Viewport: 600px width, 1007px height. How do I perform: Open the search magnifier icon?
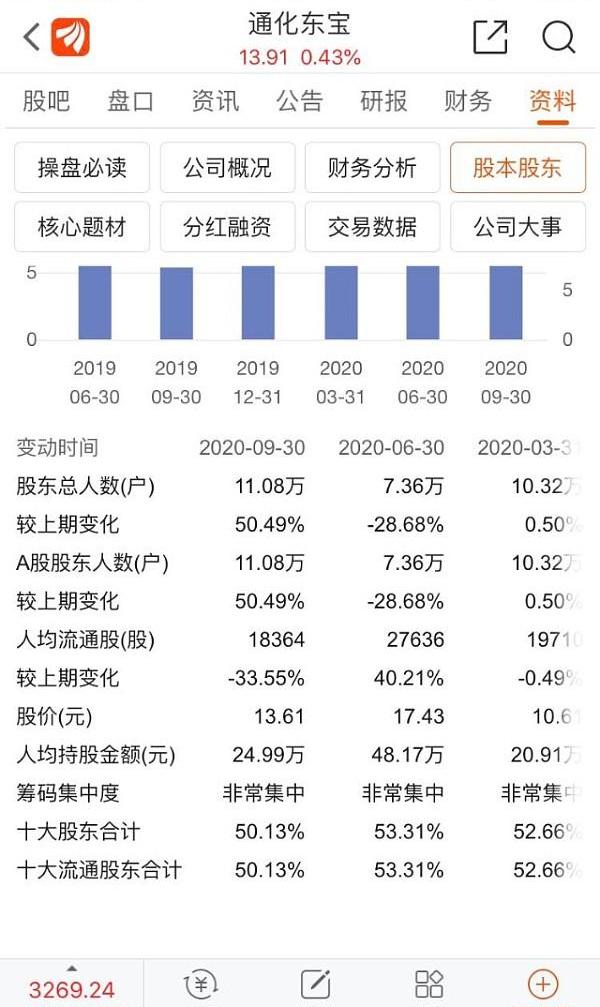coord(558,37)
